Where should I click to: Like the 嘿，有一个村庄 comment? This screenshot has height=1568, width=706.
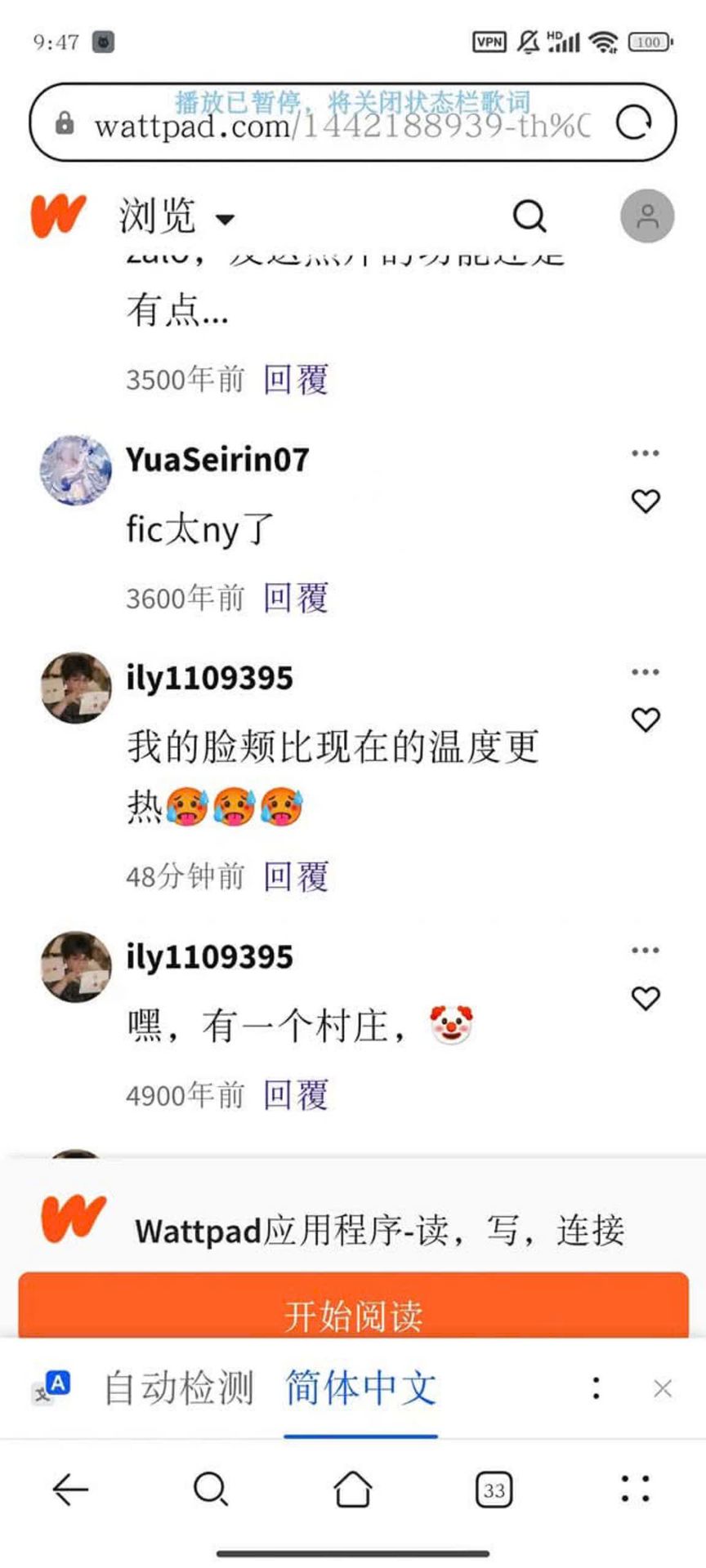[x=646, y=998]
